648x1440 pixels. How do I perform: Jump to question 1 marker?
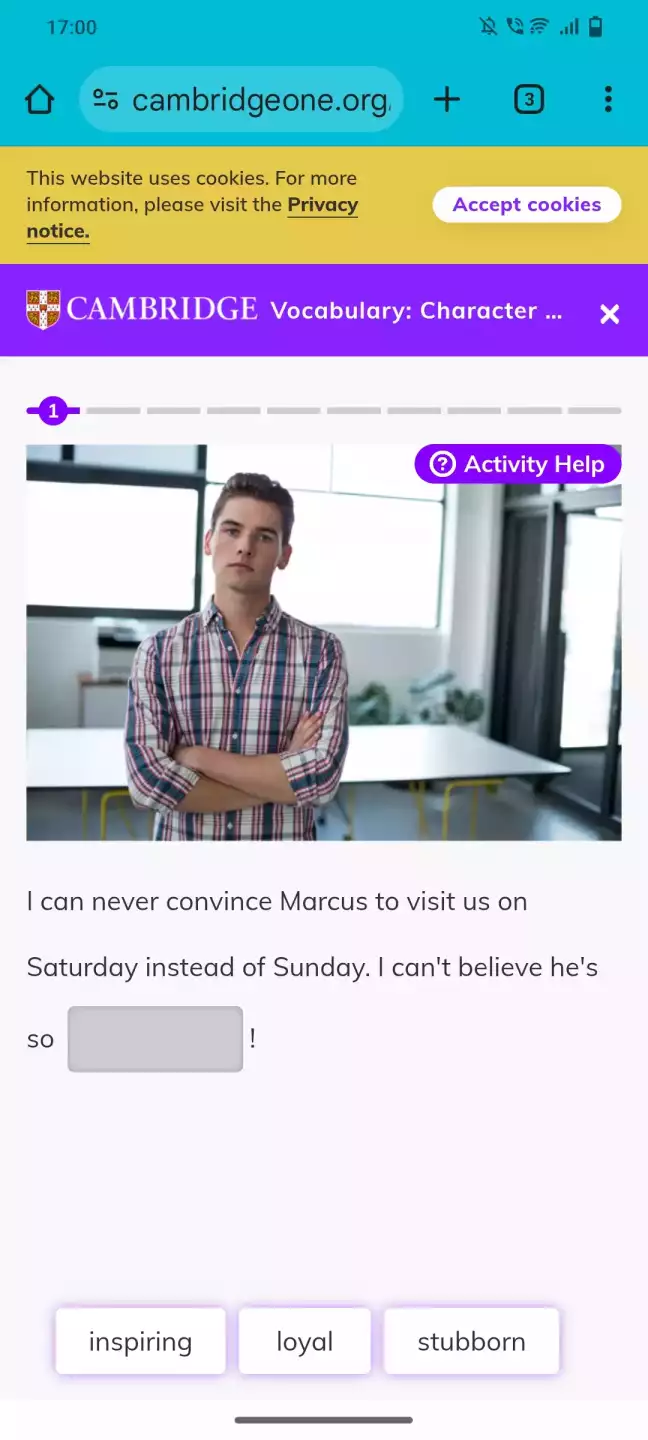click(x=53, y=410)
